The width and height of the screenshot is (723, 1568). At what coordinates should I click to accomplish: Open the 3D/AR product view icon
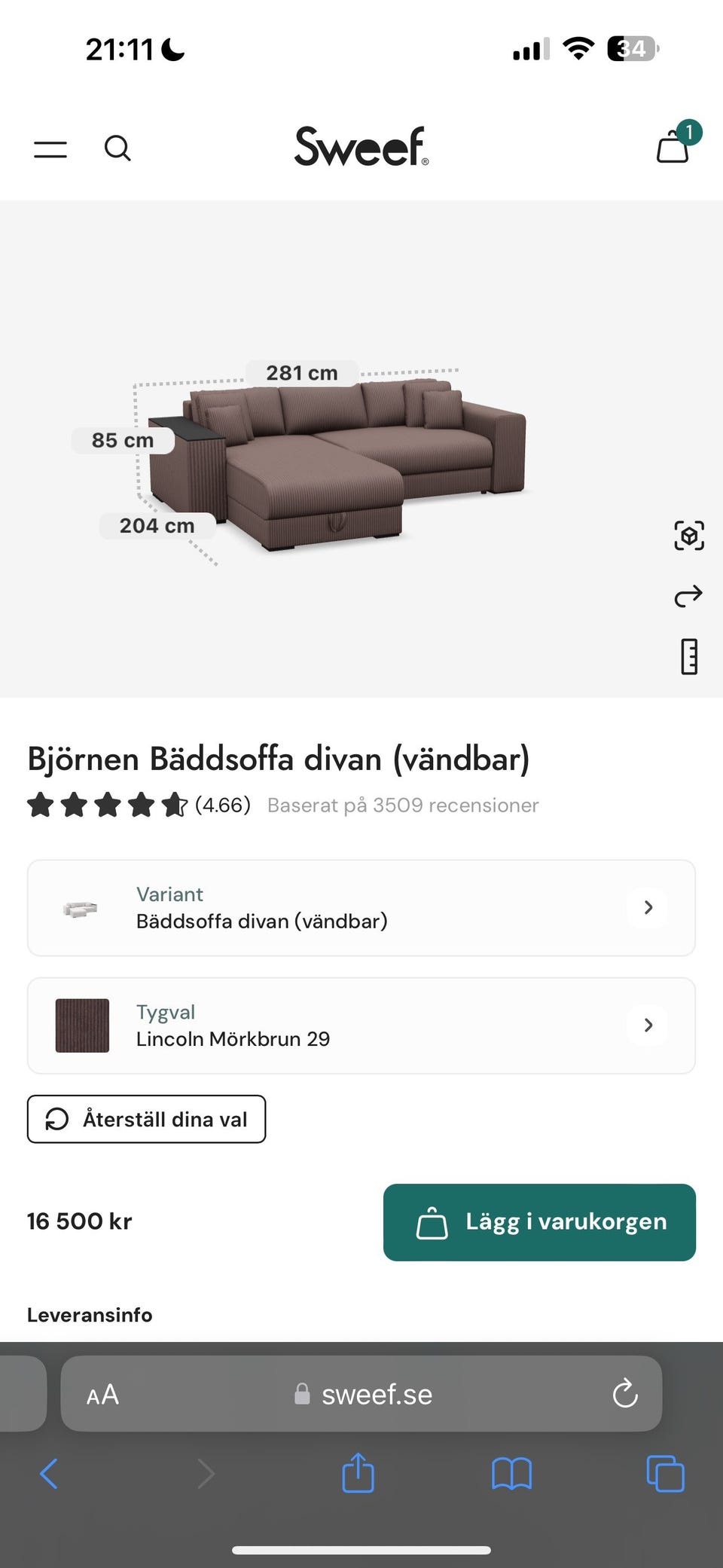(688, 536)
